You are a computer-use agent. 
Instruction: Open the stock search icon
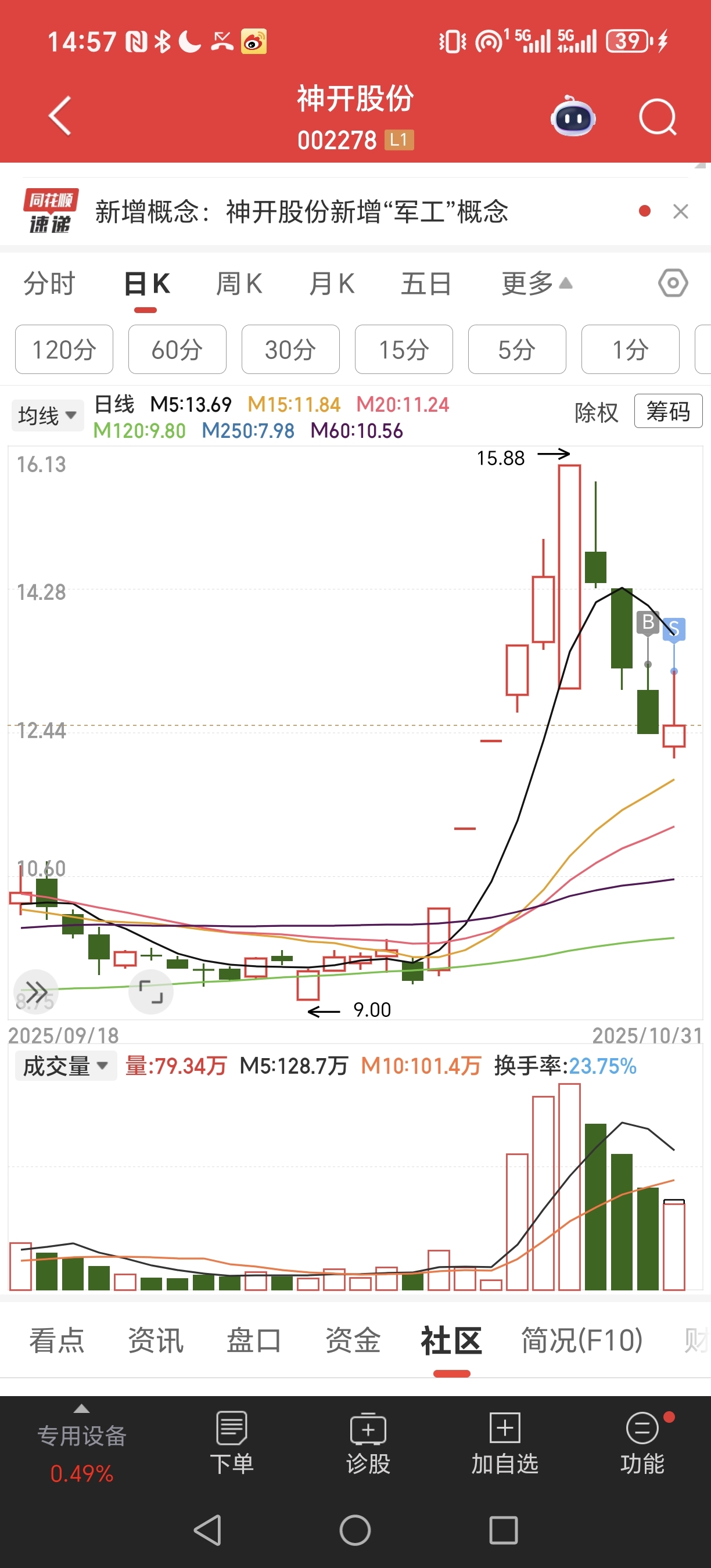click(x=658, y=117)
